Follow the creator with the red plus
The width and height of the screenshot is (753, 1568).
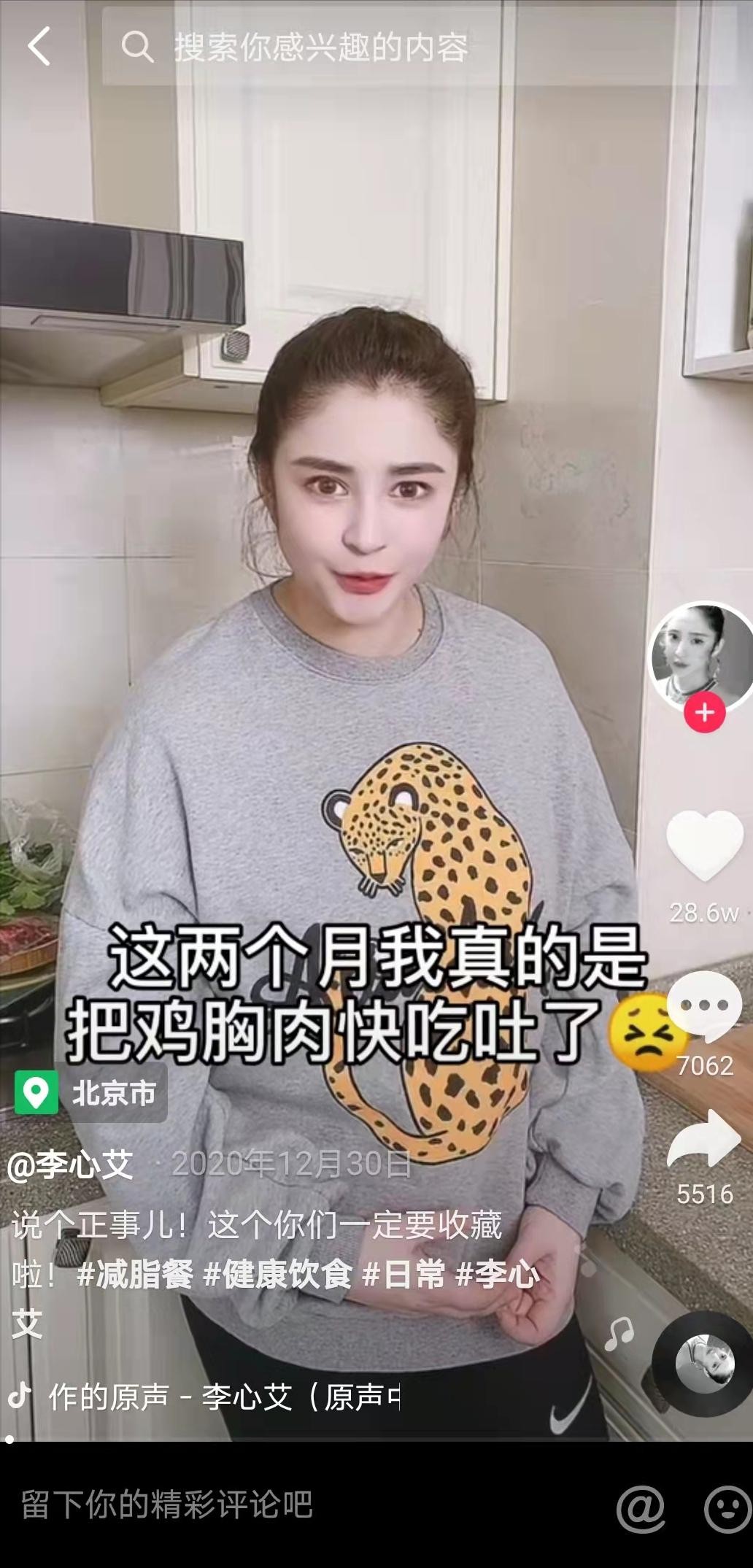click(x=704, y=712)
